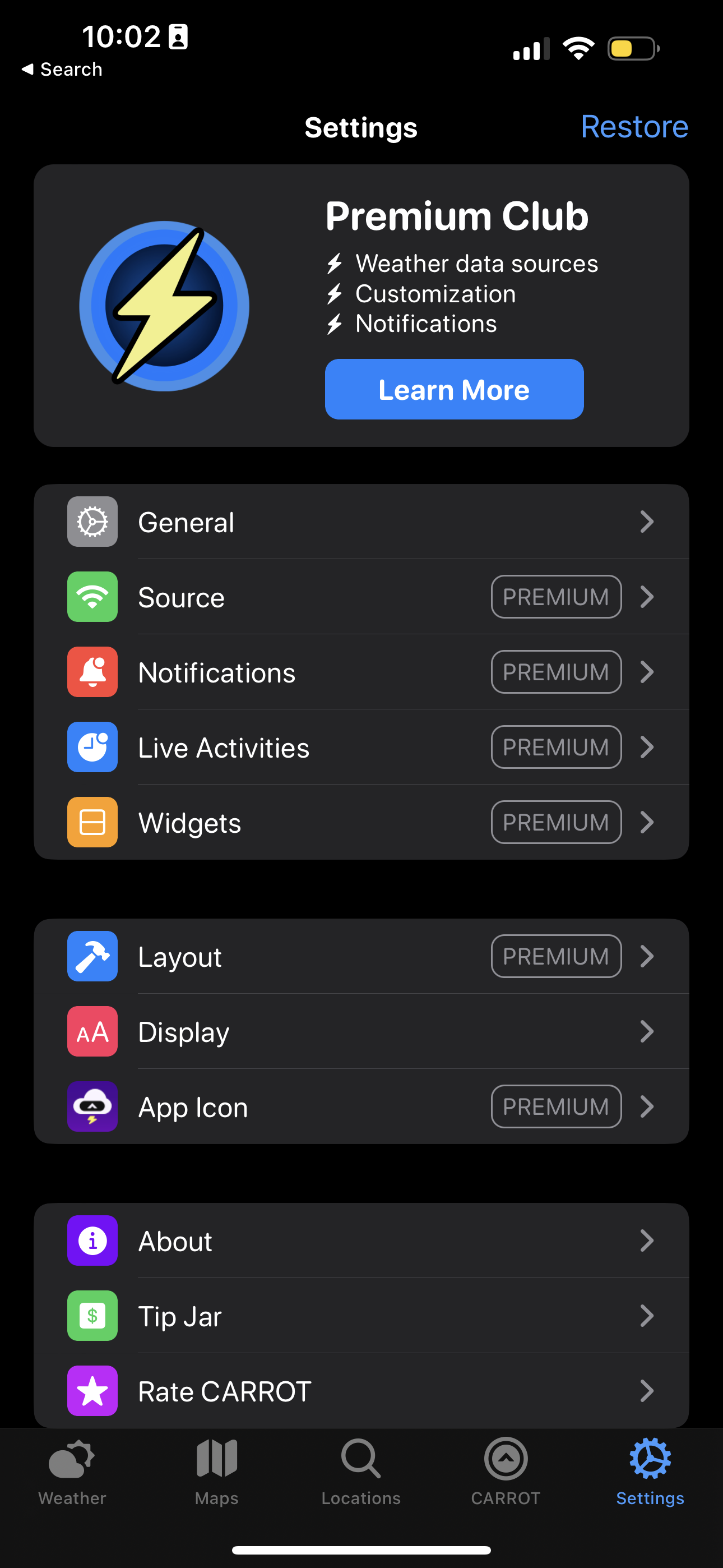Select the green Source wifi icon
723x1568 pixels.
click(92, 597)
